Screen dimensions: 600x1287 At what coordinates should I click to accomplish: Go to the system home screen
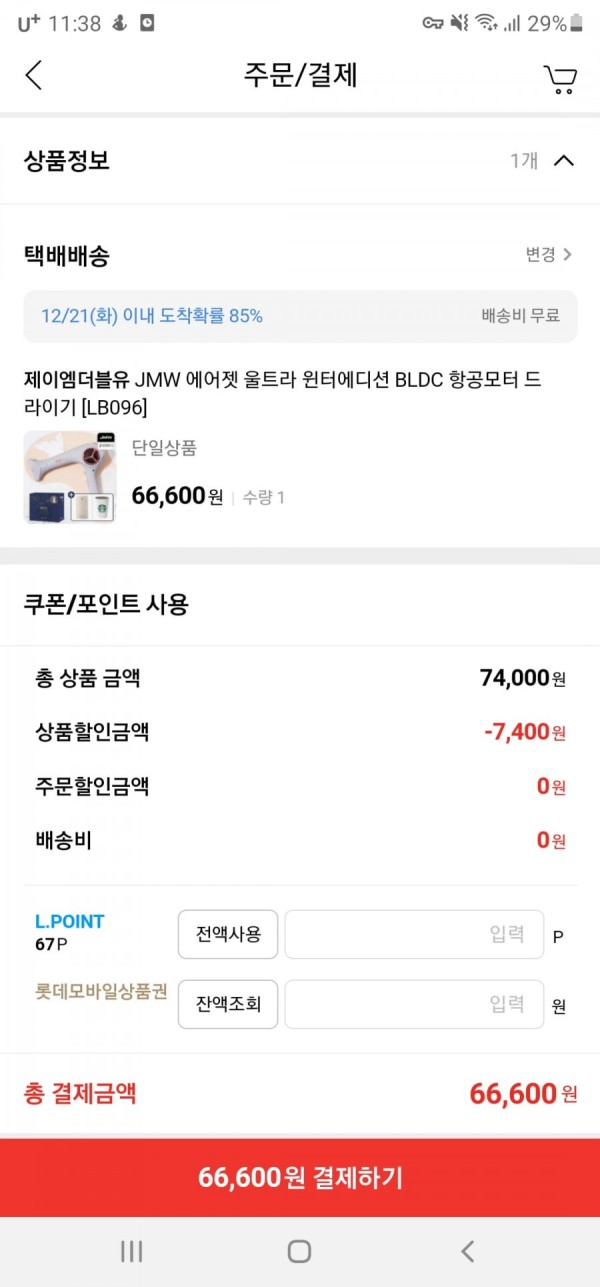click(299, 1251)
